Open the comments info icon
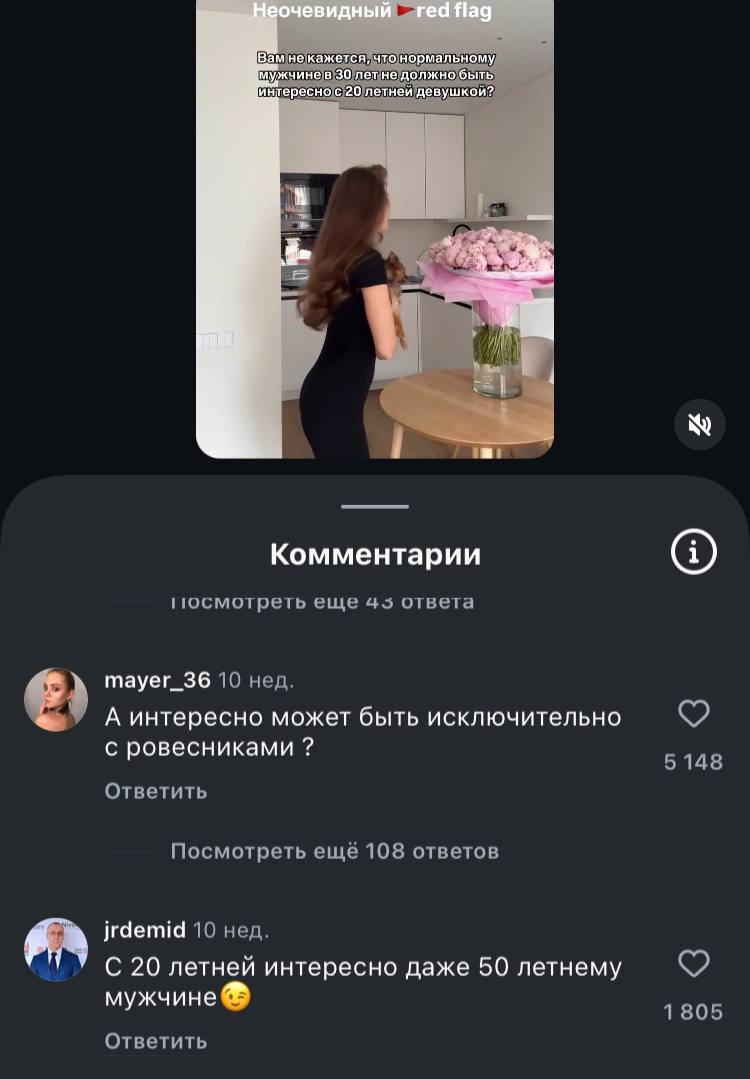The width and height of the screenshot is (750, 1079). (693, 553)
